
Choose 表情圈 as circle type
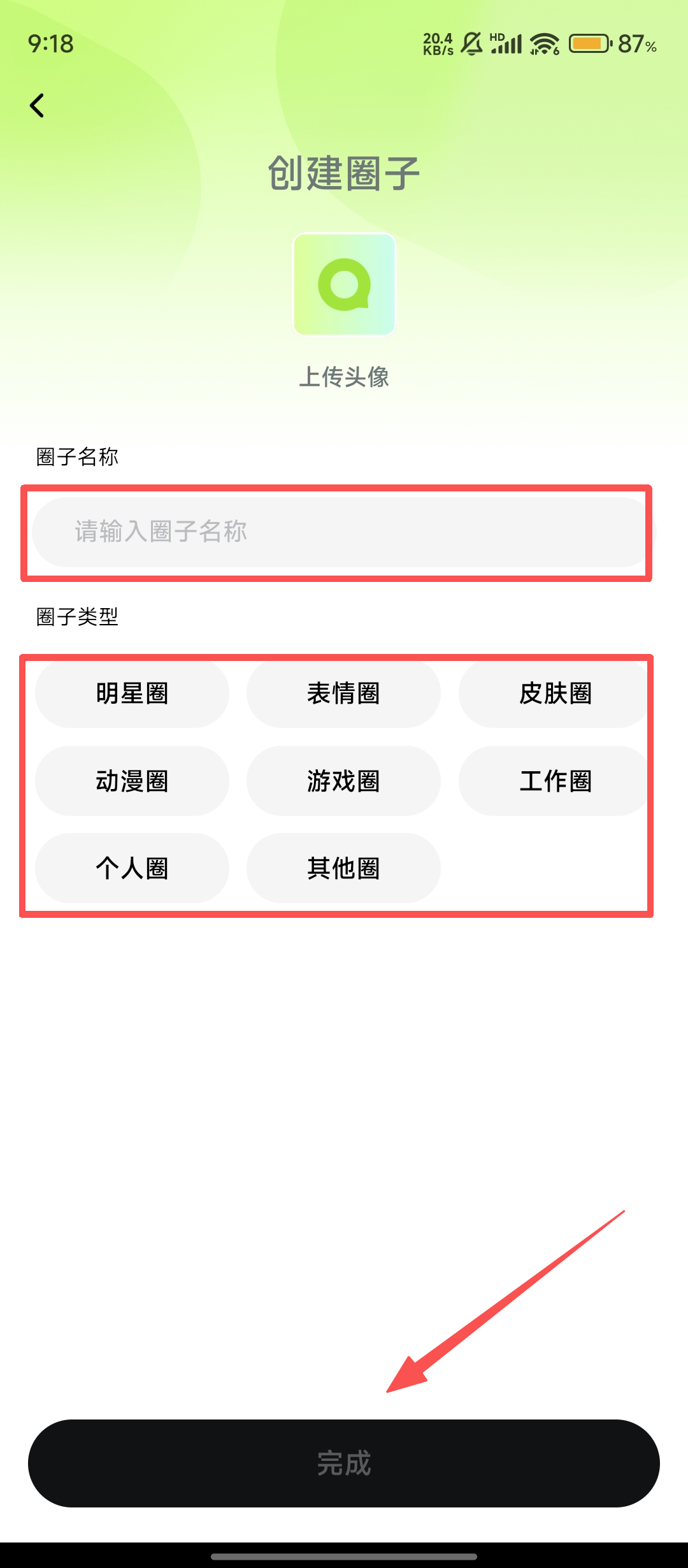[343, 693]
